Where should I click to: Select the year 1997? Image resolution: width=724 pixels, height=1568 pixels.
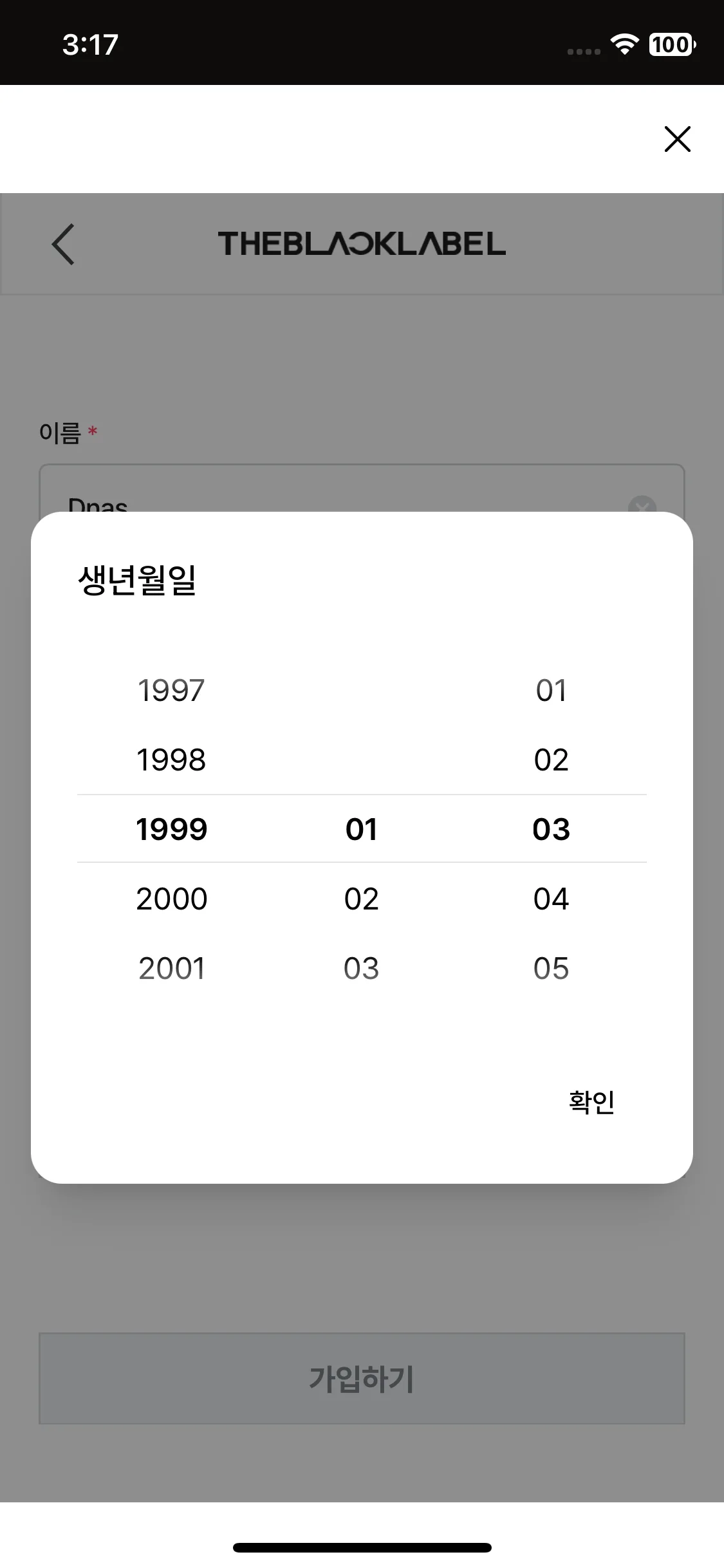click(171, 690)
